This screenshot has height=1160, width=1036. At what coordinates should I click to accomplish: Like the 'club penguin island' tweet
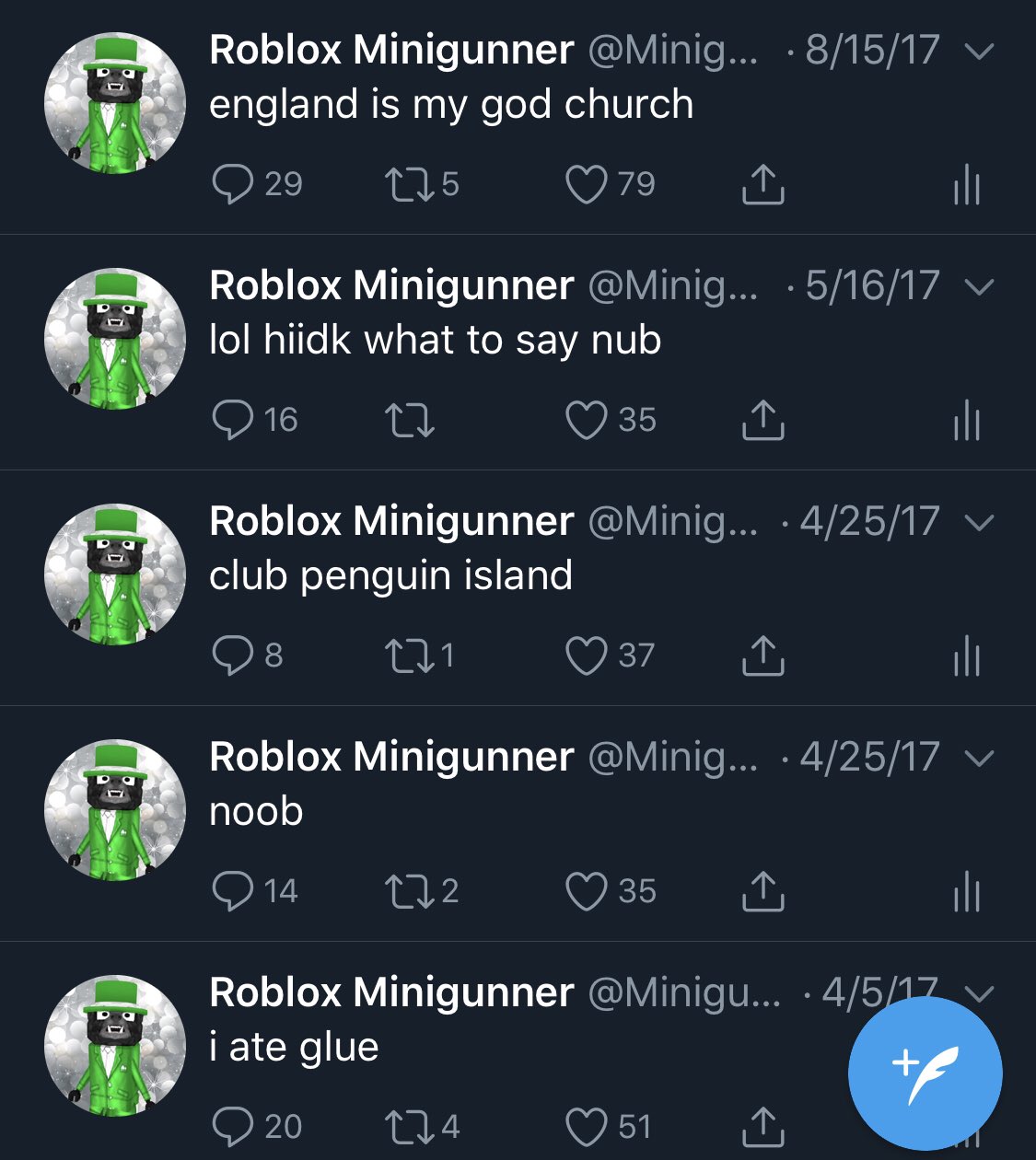pyautogui.click(x=586, y=655)
